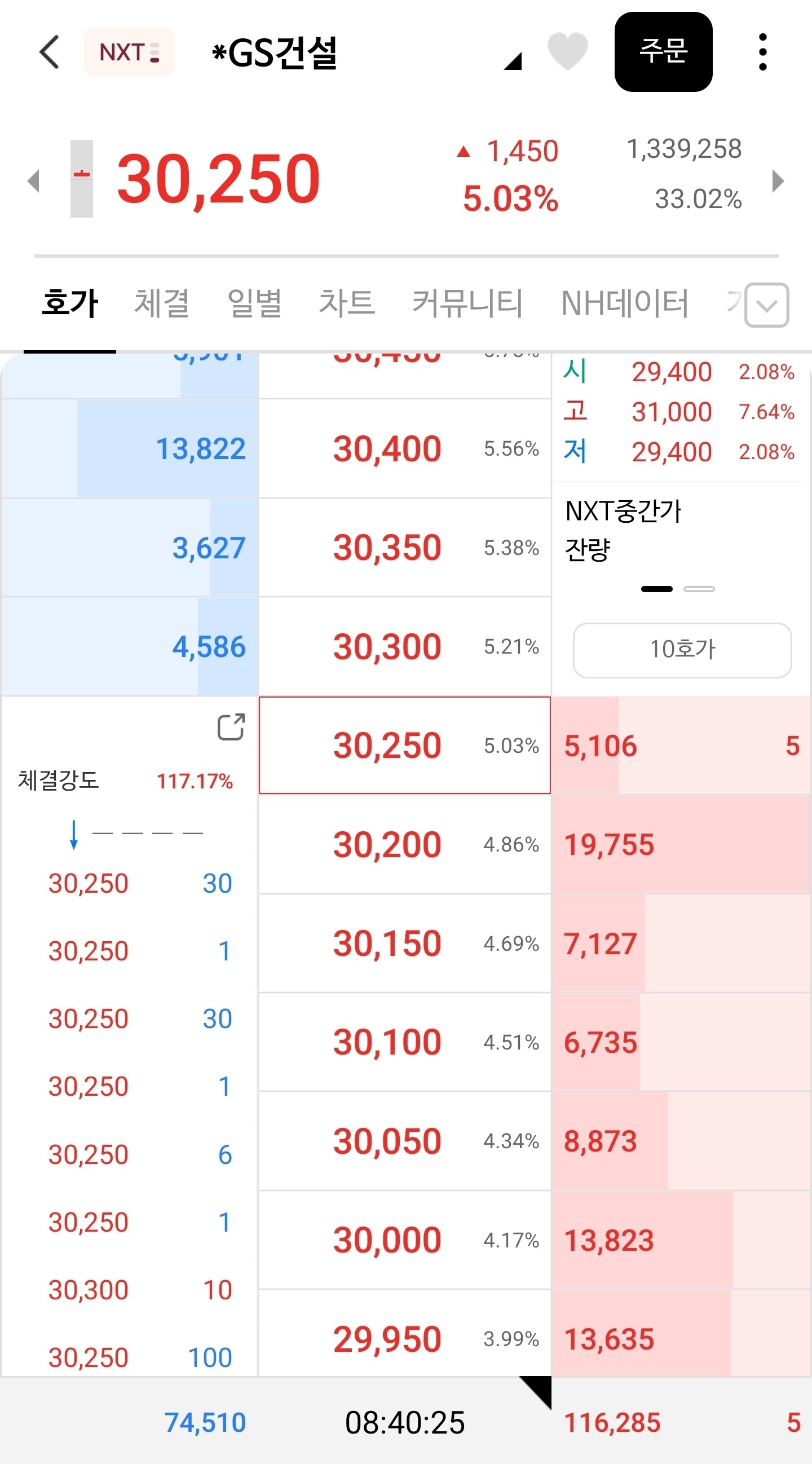Select the current 30,250 price row
This screenshot has height=1464, width=812.
(x=404, y=745)
